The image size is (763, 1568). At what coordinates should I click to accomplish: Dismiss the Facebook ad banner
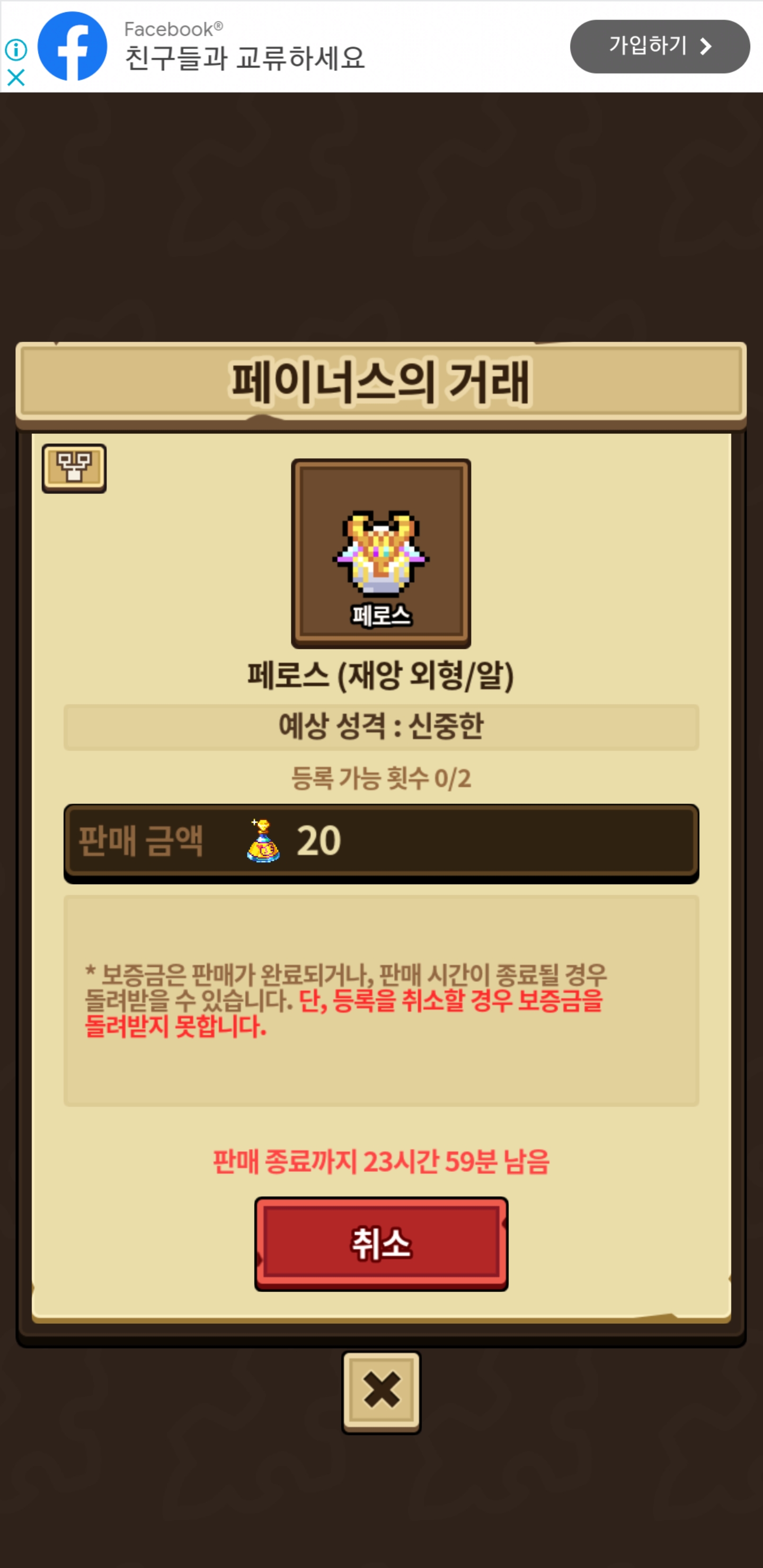click(16, 77)
